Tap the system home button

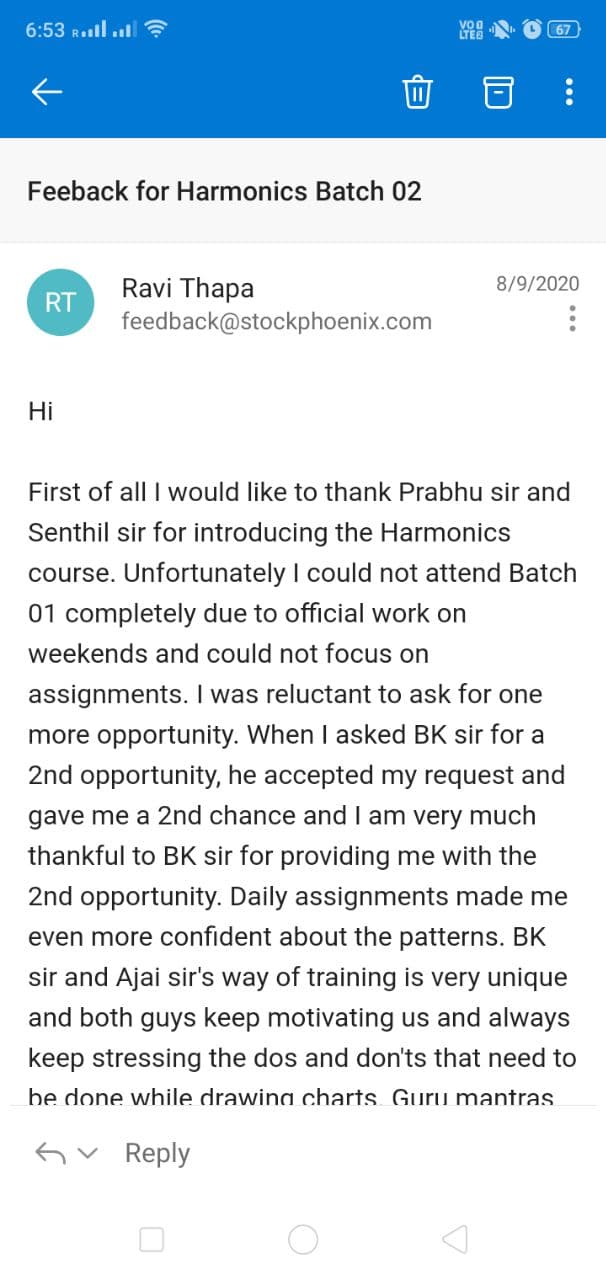[x=303, y=1240]
